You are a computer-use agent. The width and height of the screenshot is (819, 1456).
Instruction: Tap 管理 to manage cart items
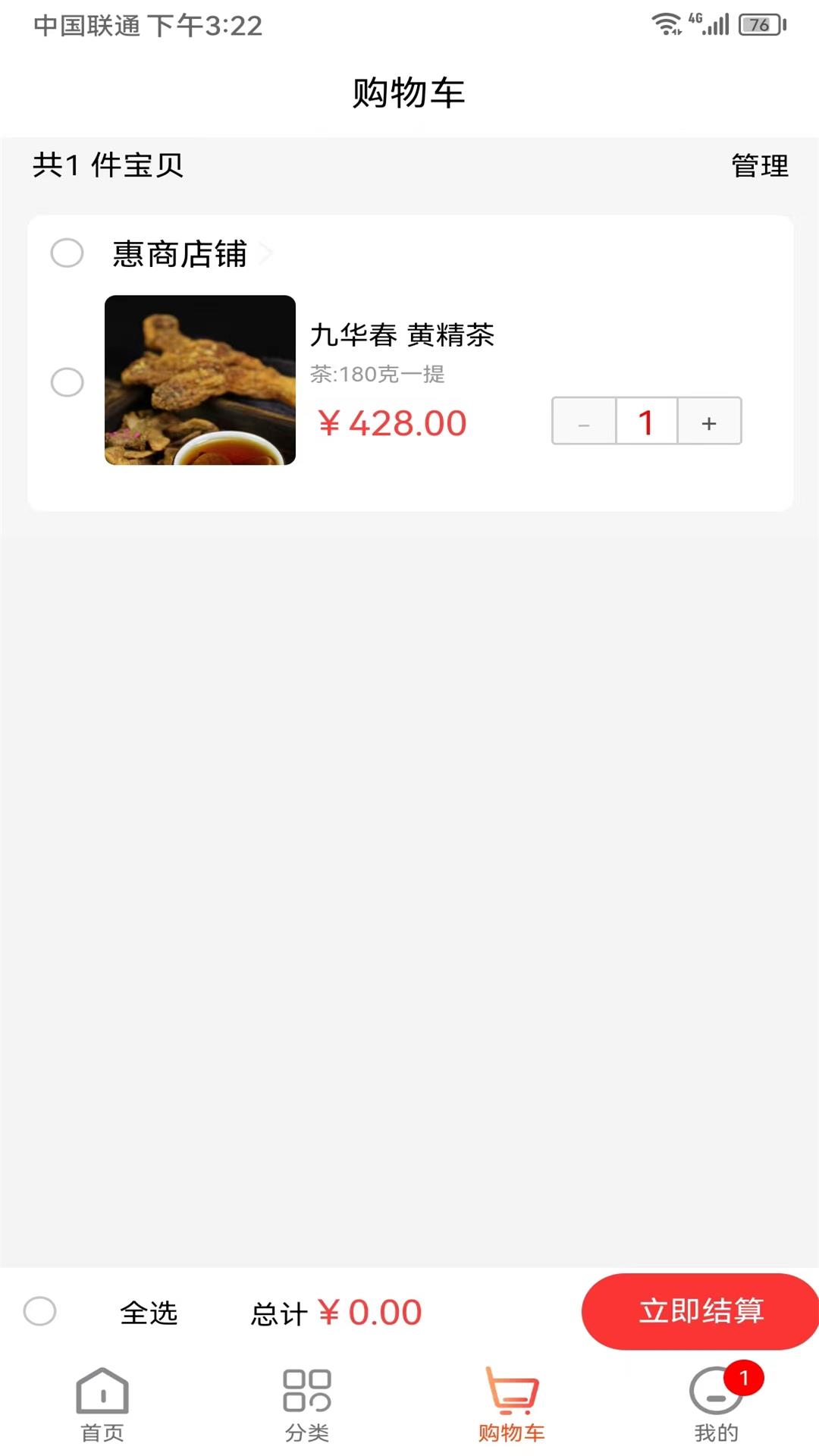click(x=758, y=165)
